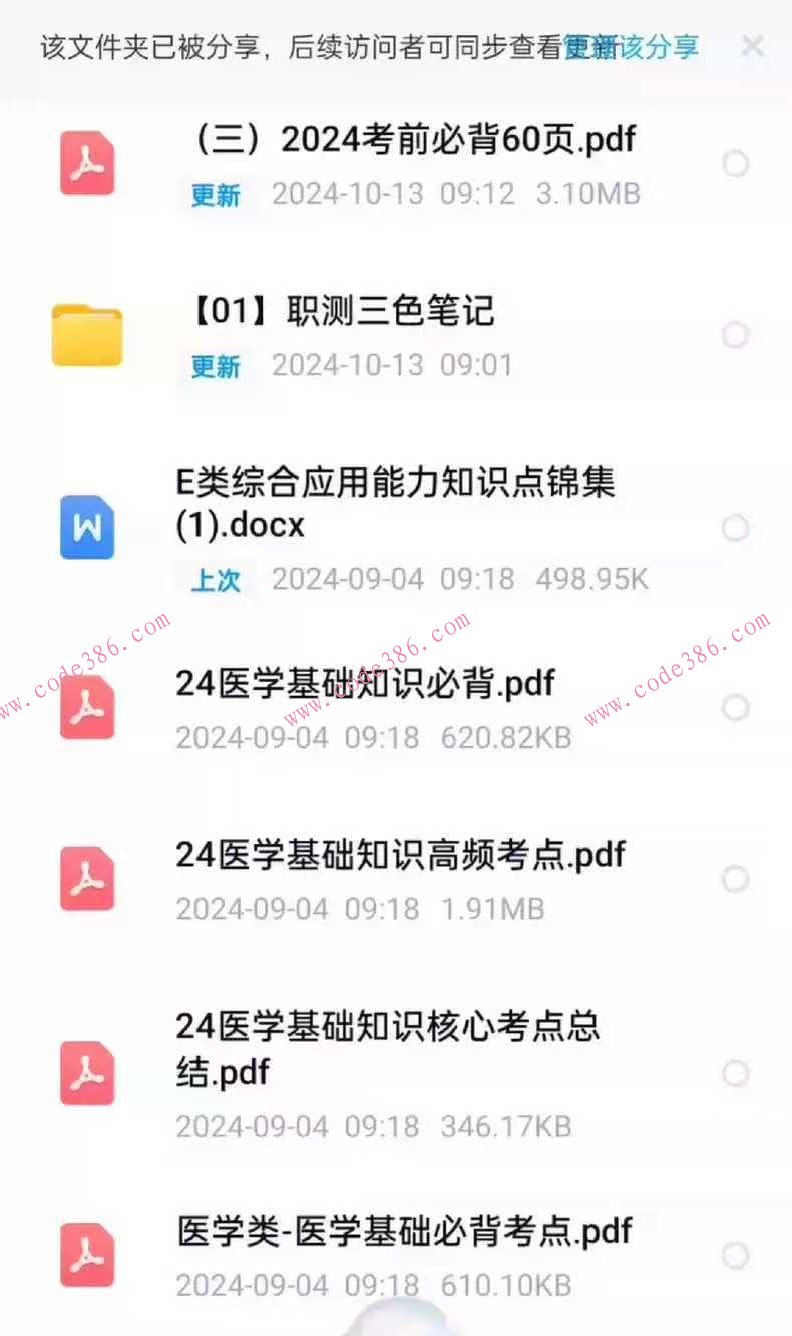Select the checkbox for (三) 2024考前必背60页.pdf

click(736, 163)
